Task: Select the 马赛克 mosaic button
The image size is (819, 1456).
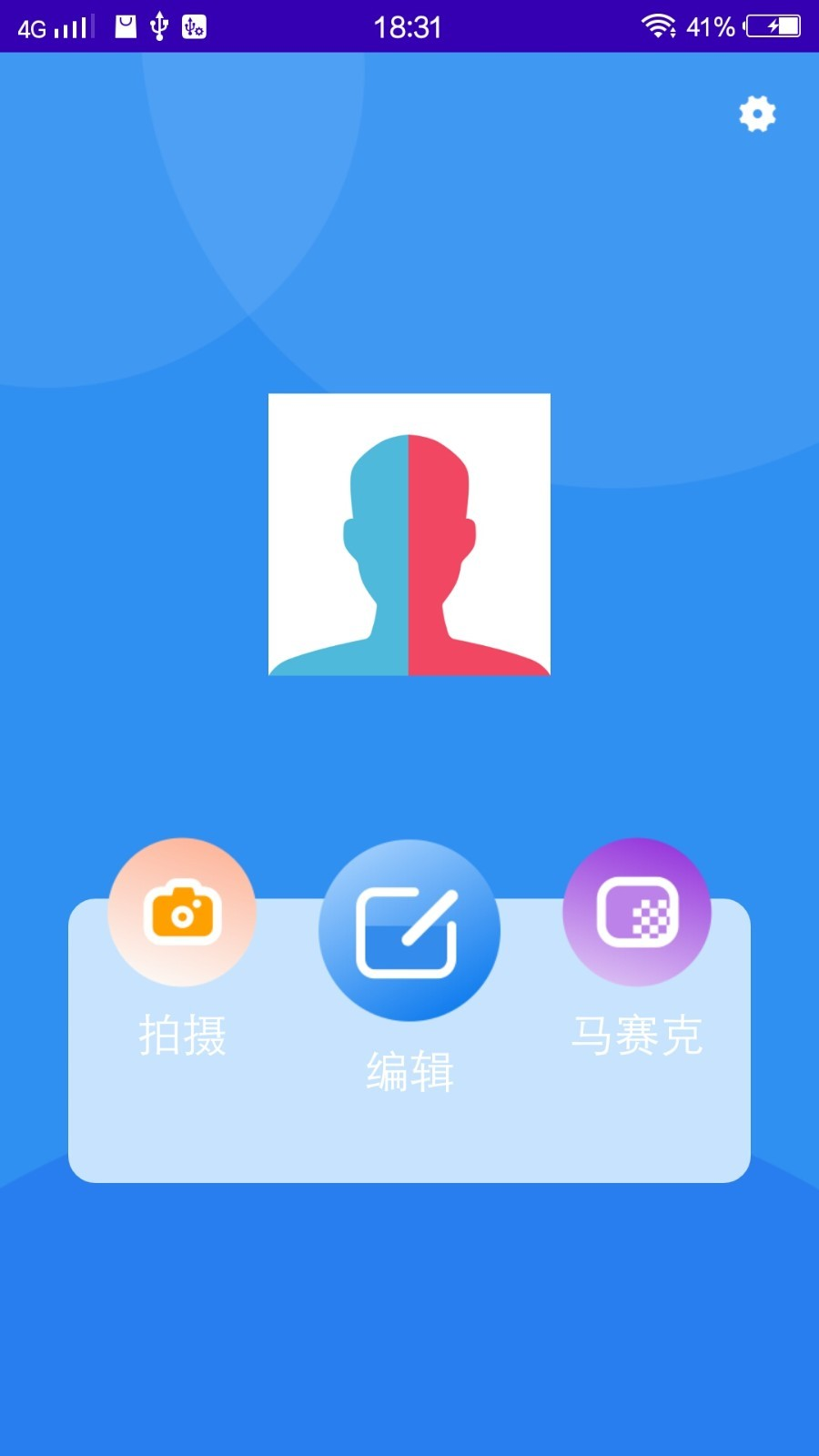Action: click(637, 912)
